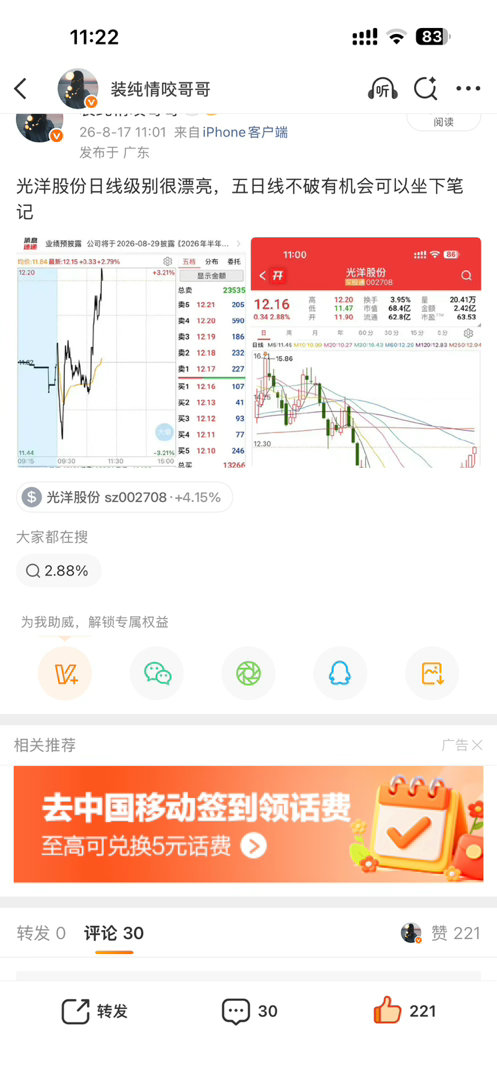The height and width of the screenshot is (1080, 497).
Task: Open the China Mobile sign-in ad banner
Action: [x=248, y=824]
